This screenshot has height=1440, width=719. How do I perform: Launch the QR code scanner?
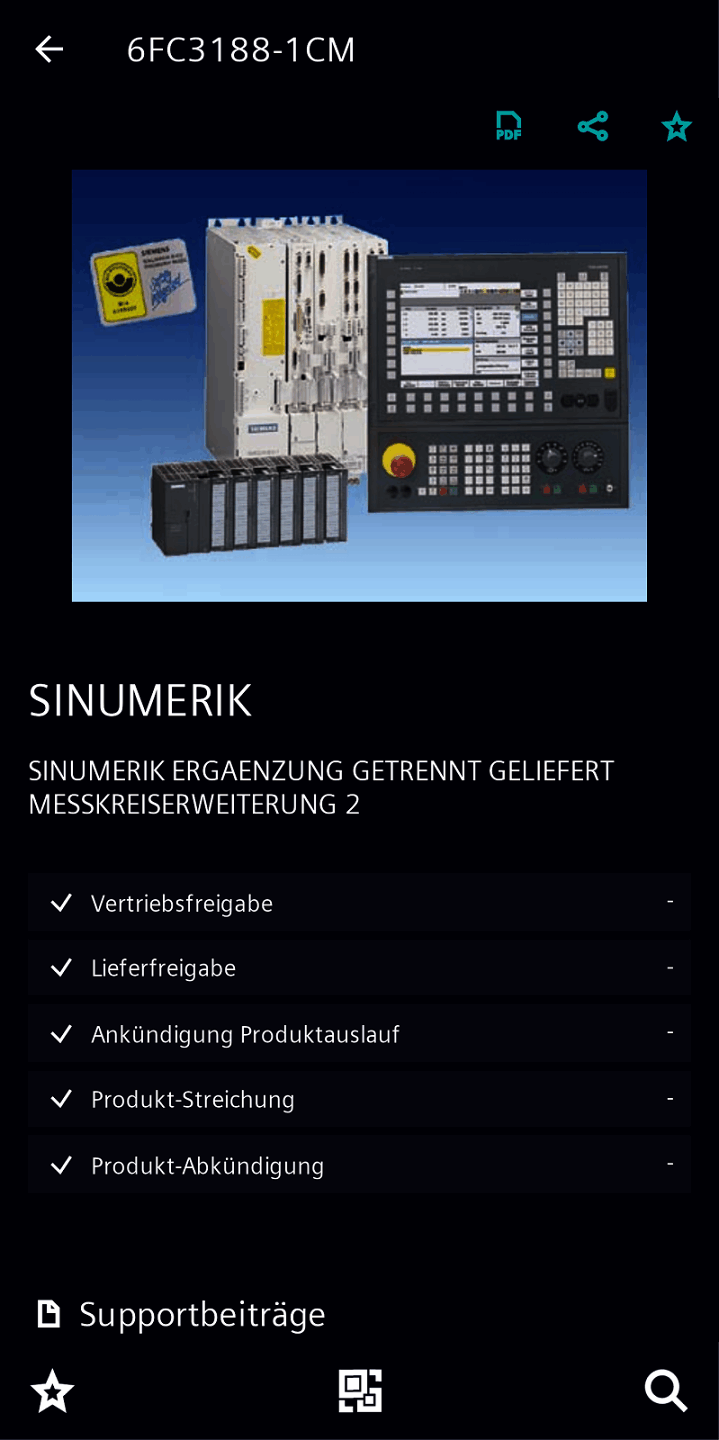(x=360, y=1390)
